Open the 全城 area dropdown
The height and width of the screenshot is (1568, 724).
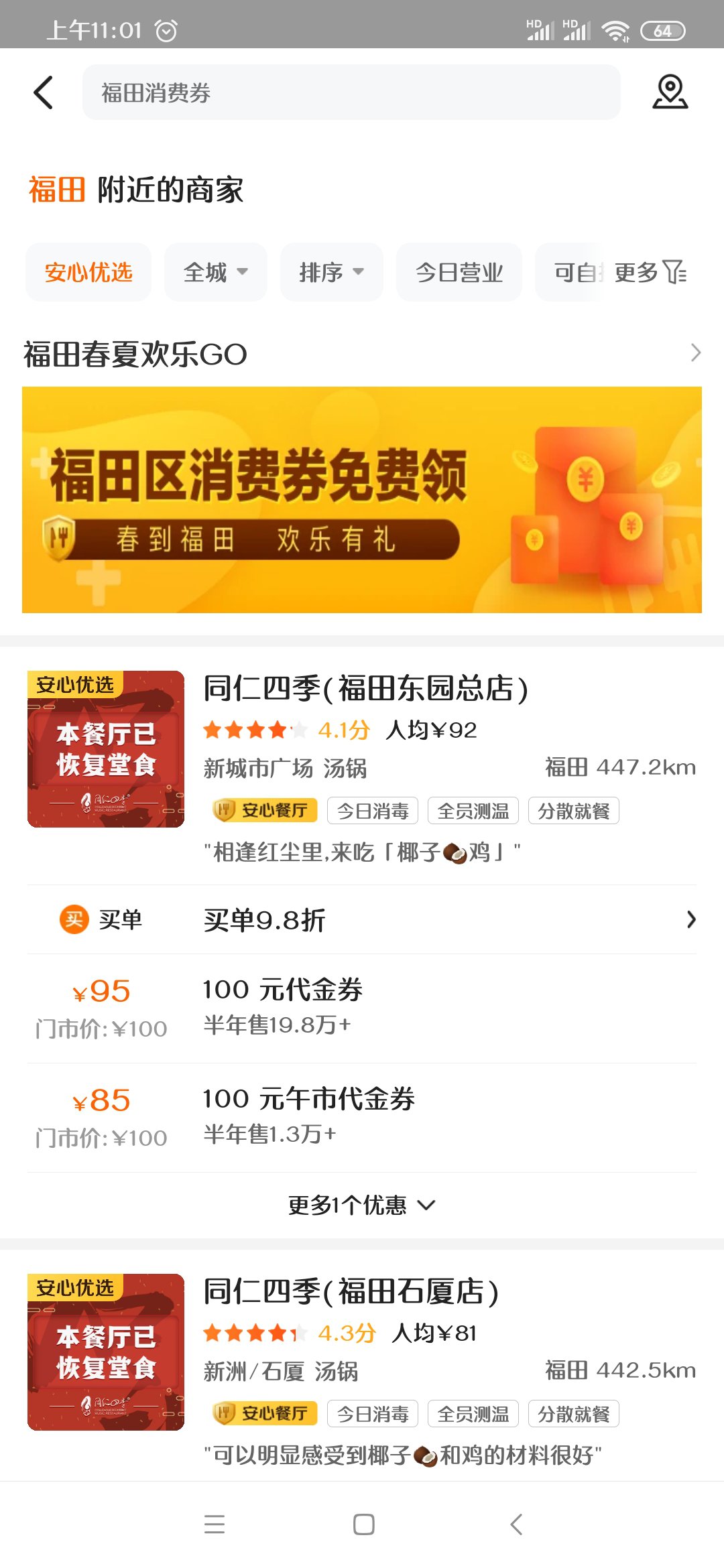215,273
